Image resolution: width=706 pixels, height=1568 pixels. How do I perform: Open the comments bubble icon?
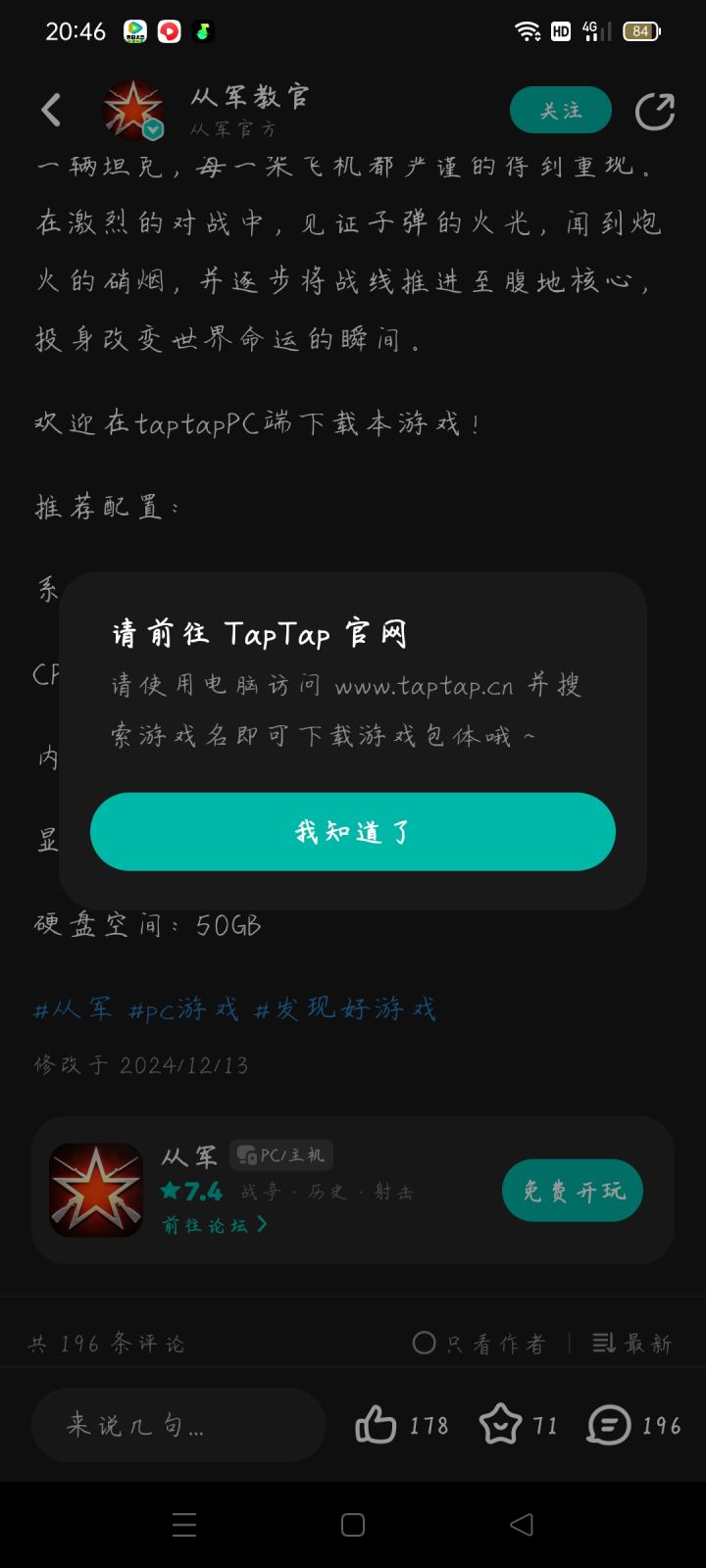[609, 1425]
